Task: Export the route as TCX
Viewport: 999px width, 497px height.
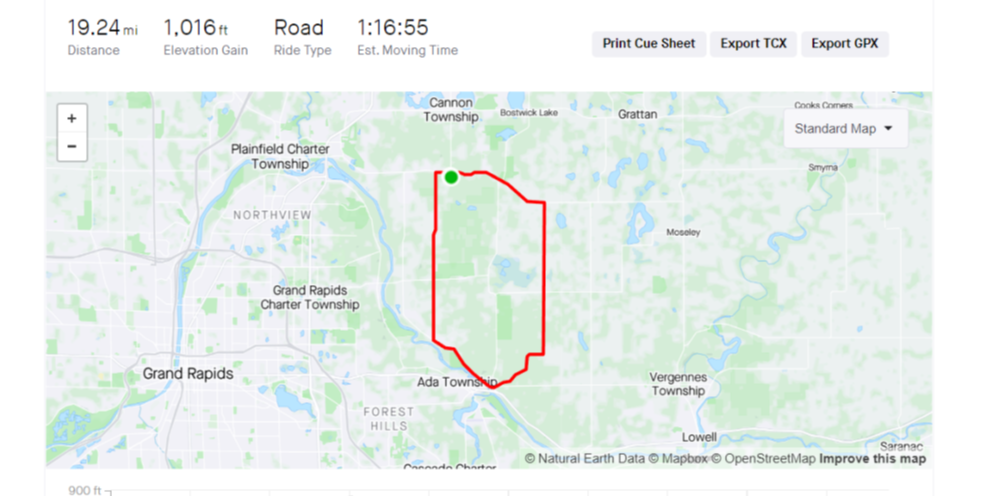Action: 753,44
